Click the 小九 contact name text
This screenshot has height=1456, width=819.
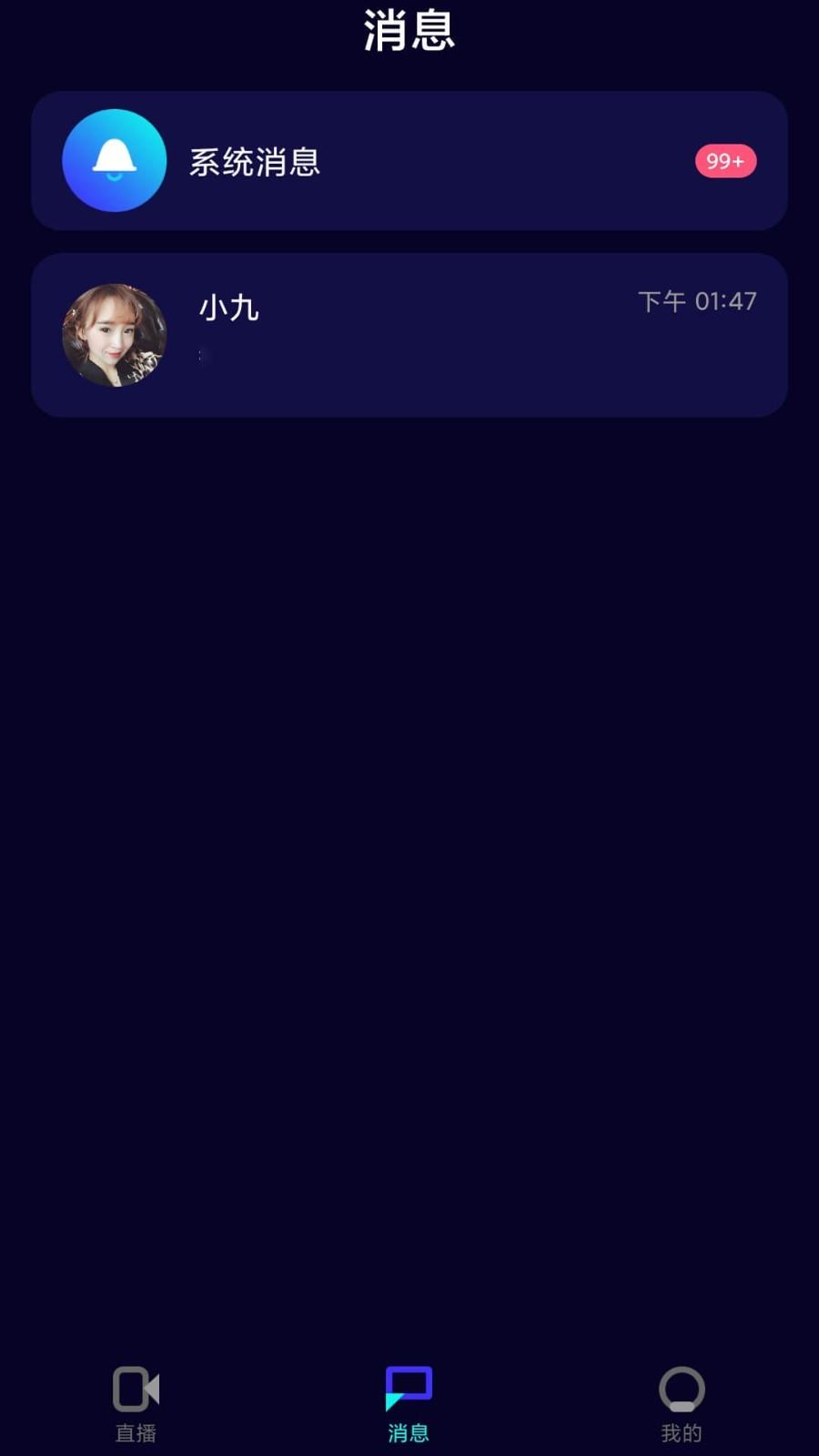point(227,308)
